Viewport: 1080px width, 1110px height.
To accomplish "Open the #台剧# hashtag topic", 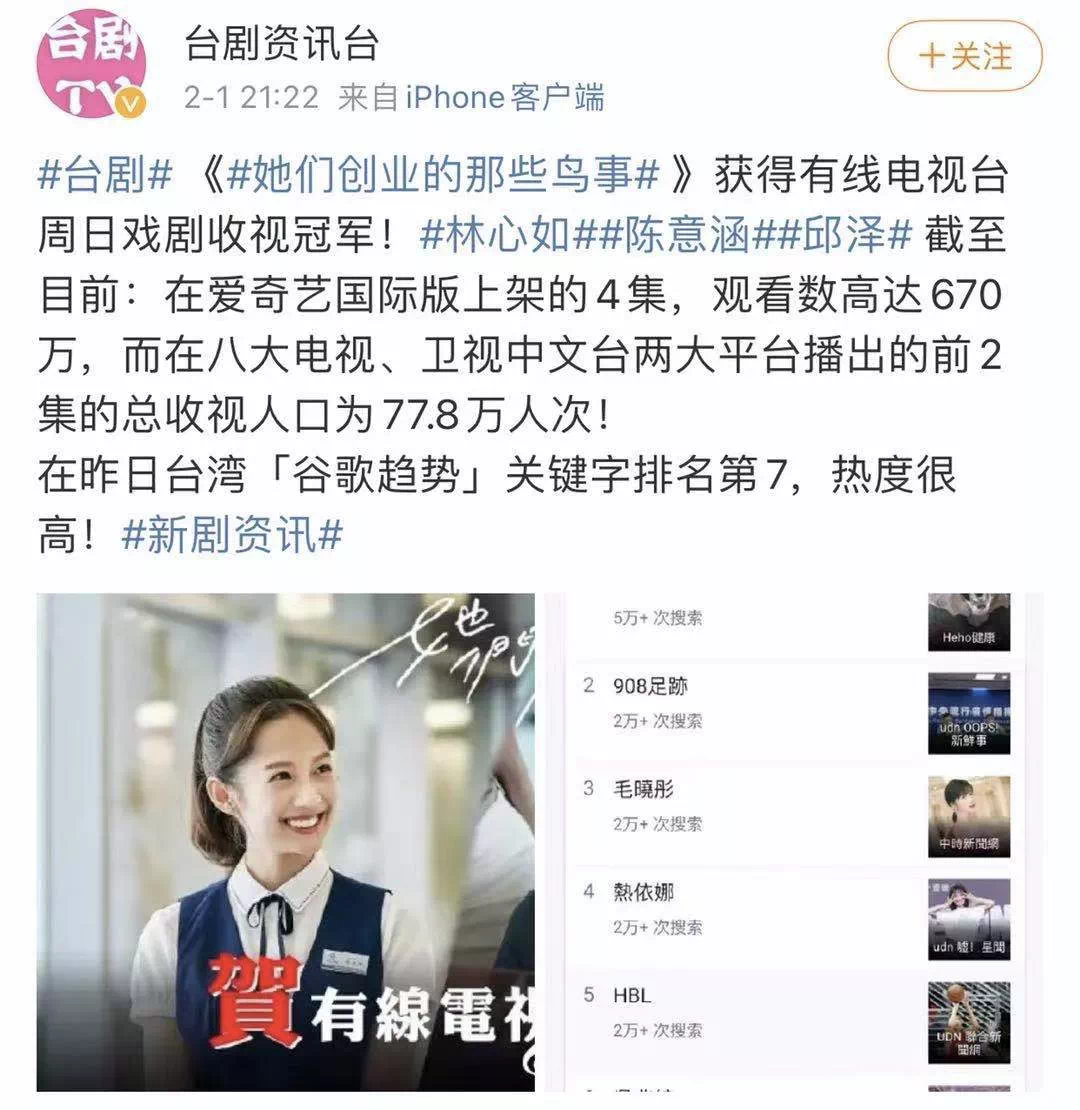I will 106,178.
